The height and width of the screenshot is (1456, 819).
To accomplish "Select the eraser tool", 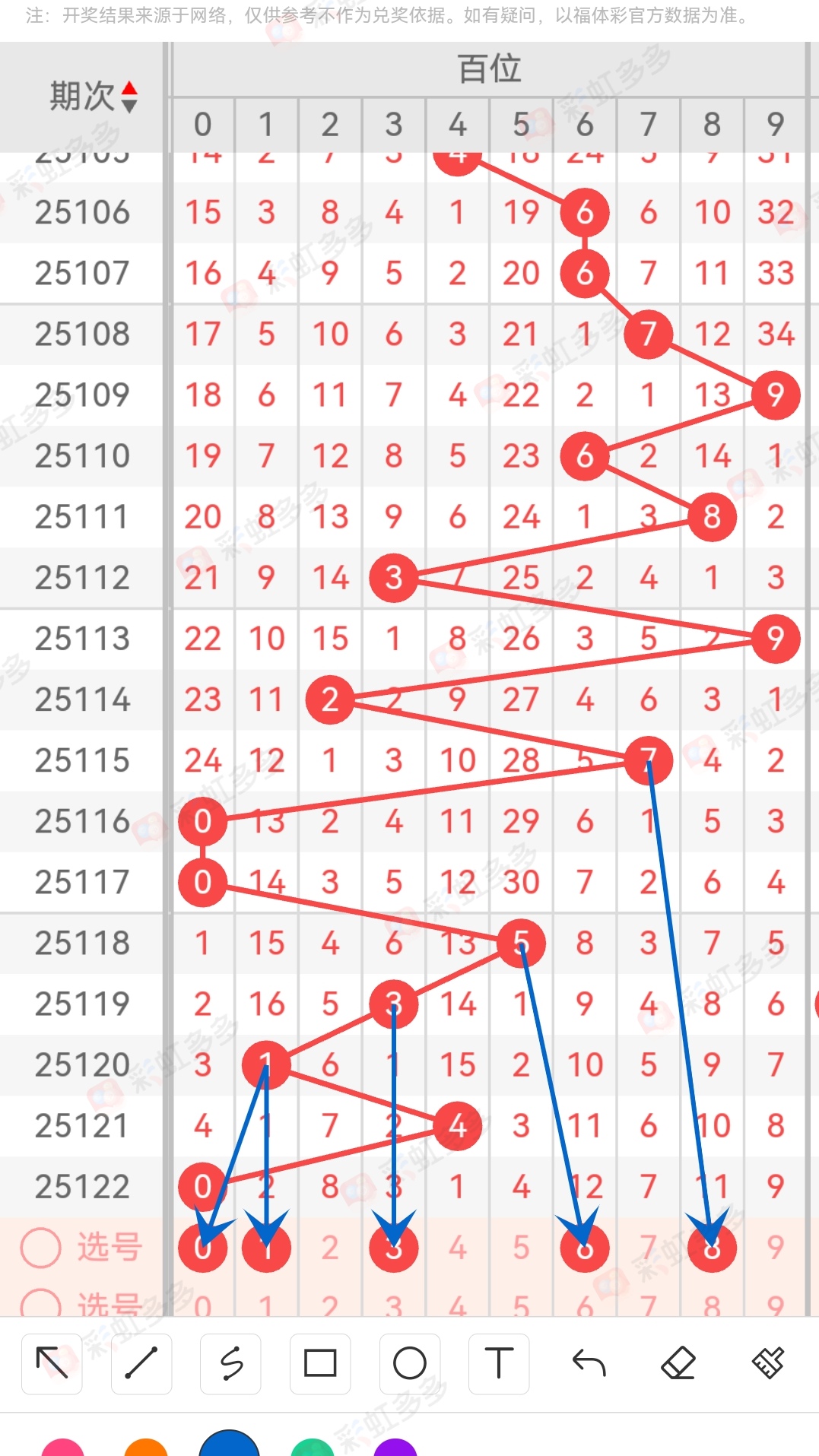I will tap(678, 1363).
